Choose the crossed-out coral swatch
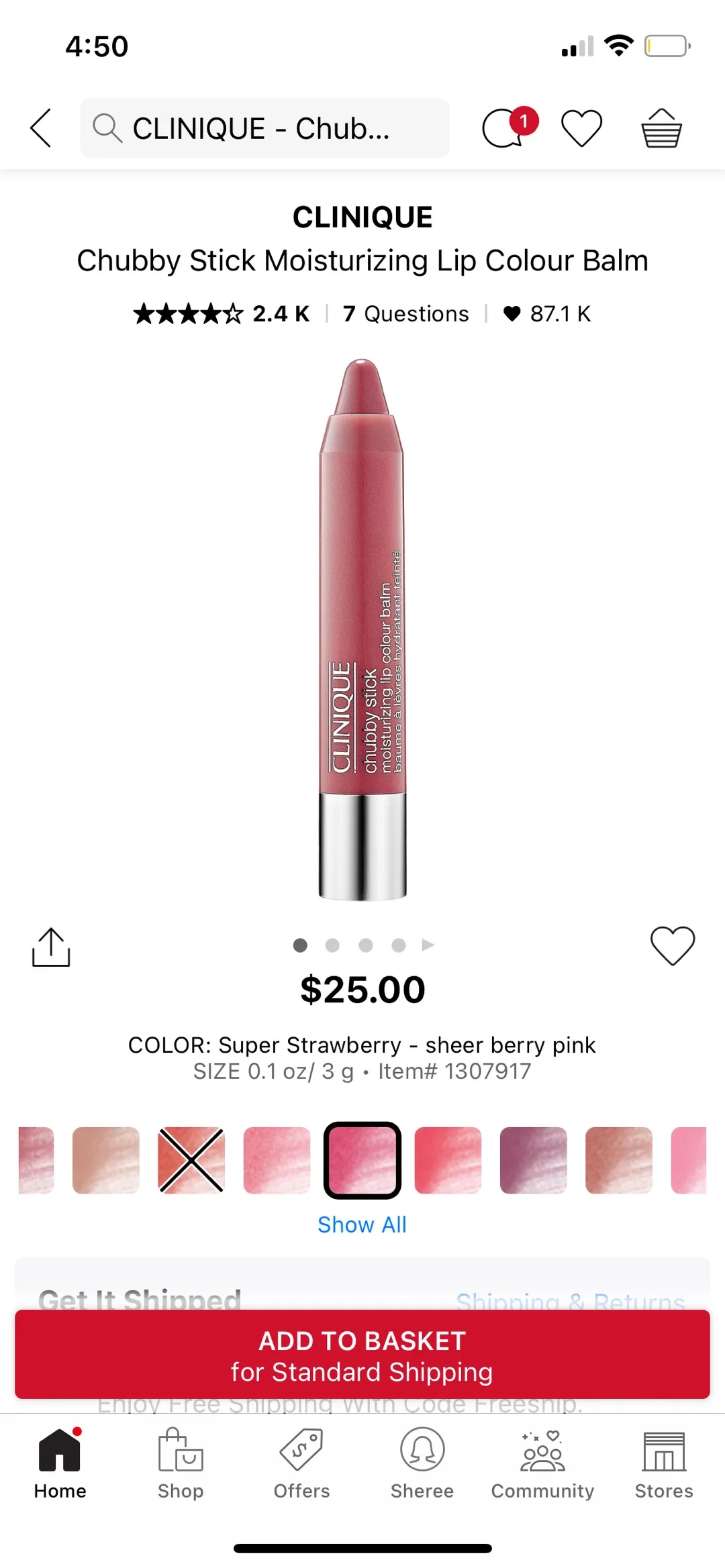This screenshot has height=1568, width=725. (x=191, y=1160)
